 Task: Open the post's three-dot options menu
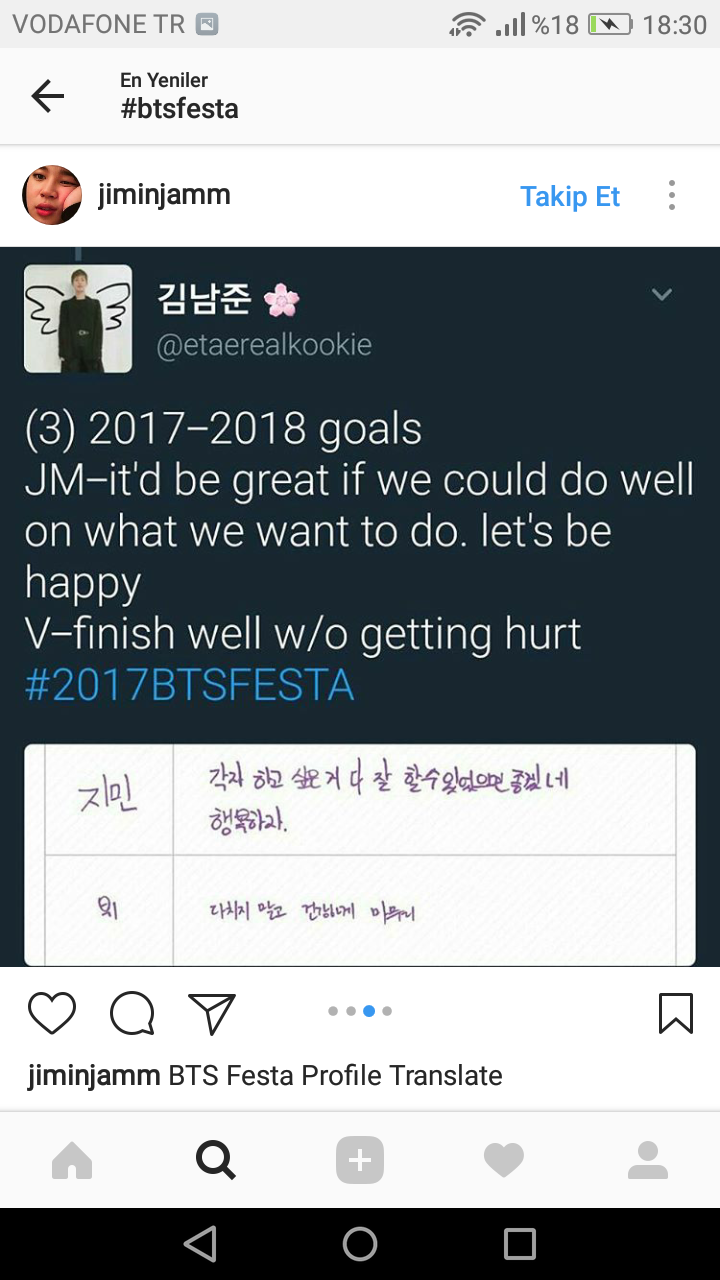point(672,195)
